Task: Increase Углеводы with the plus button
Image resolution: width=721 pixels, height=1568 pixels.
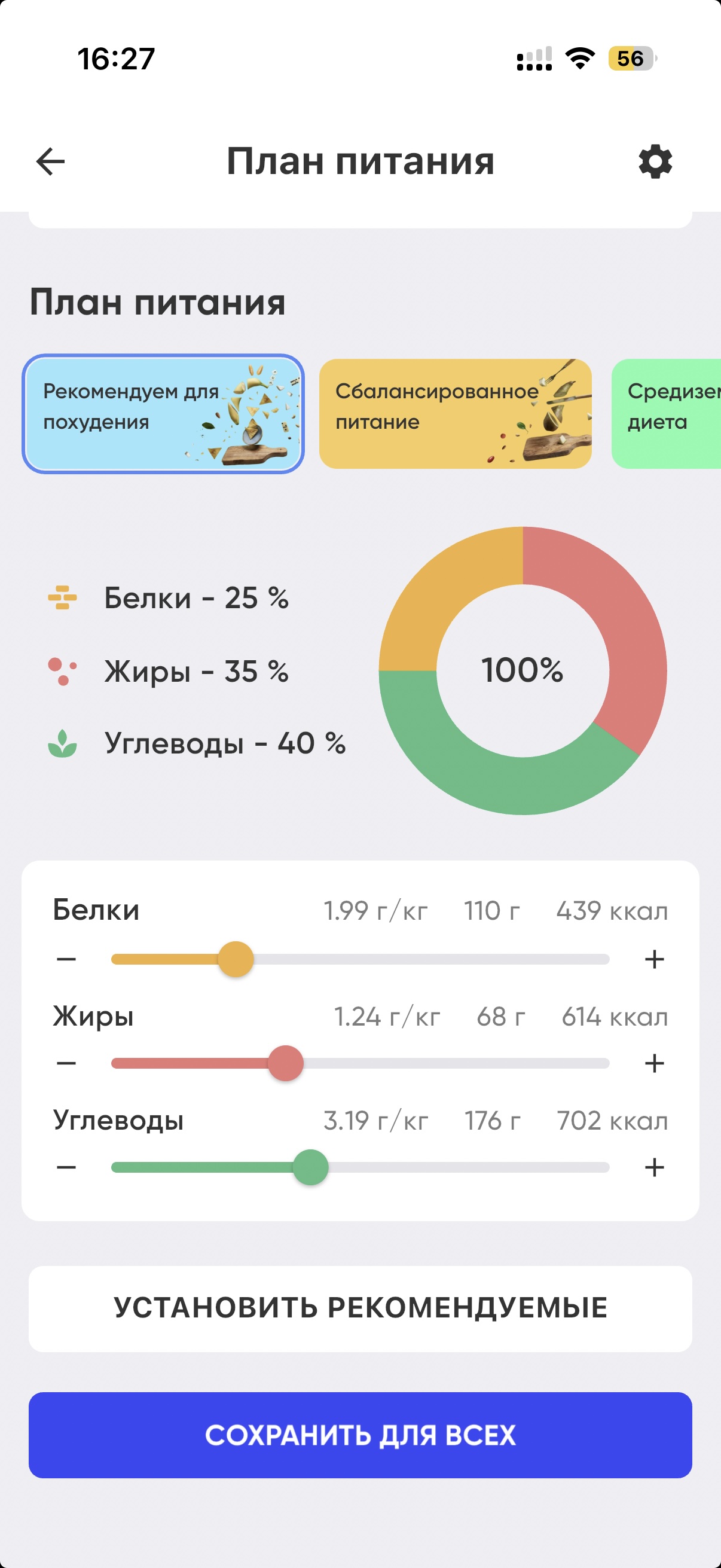Action: [x=654, y=1167]
